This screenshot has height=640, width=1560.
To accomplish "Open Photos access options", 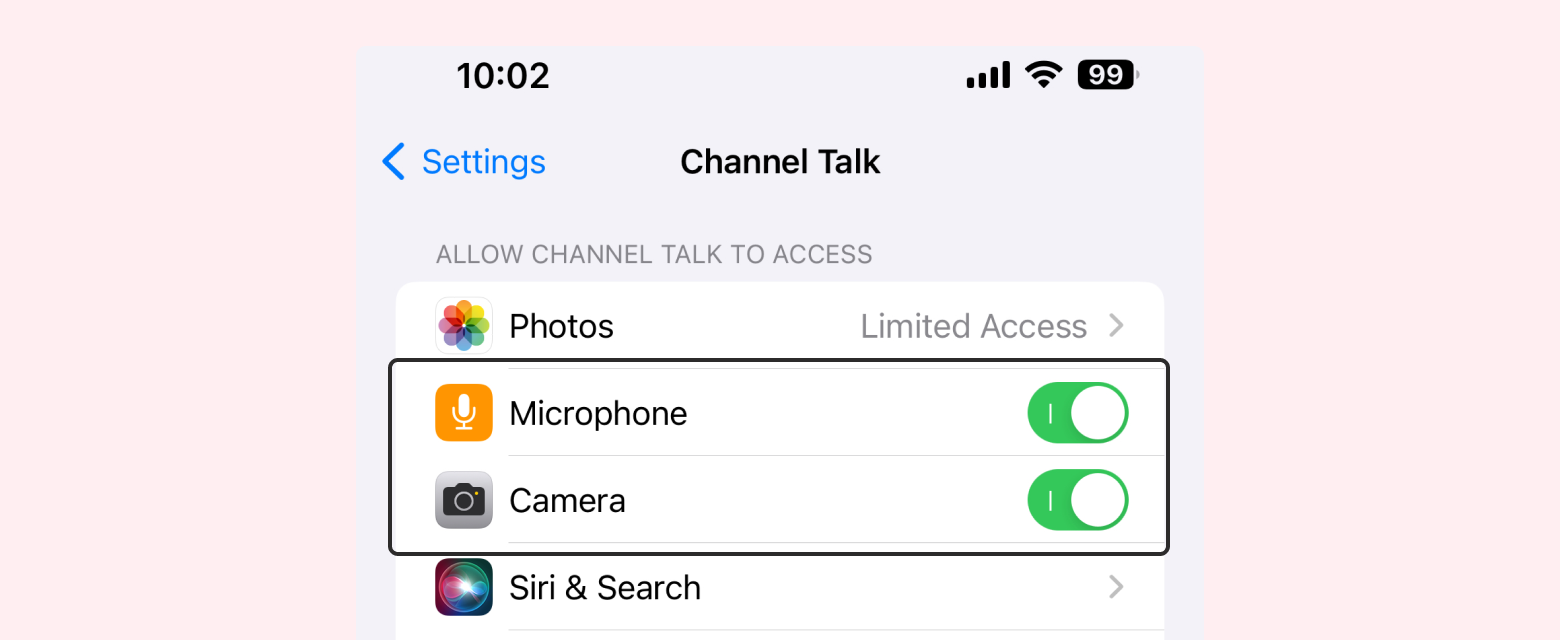I will pyautogui.click(x=780, y=326).
